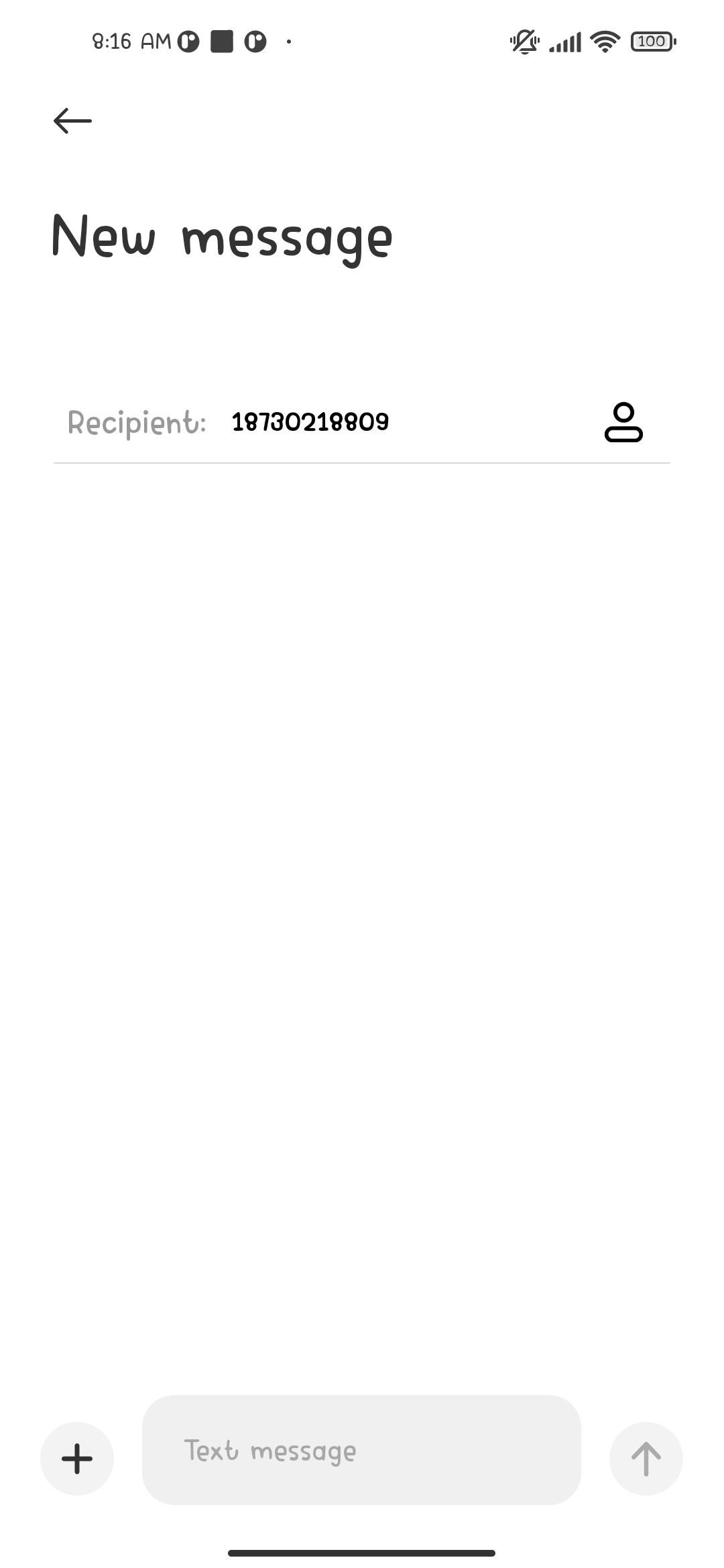The image size is (724, 1568).
Task: Go back using the top-left arrow
Action: point(72,121)
